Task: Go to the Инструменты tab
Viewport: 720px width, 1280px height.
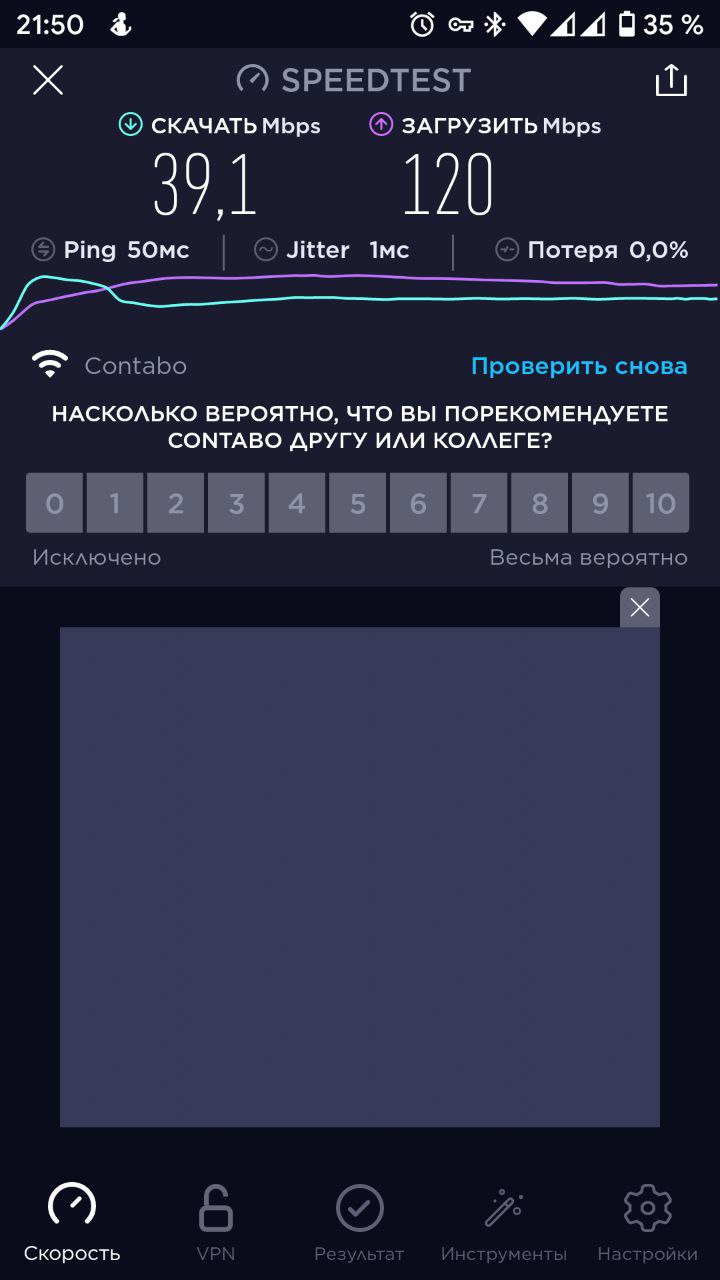Action: pyautogui.click(x=503, y=1223)
